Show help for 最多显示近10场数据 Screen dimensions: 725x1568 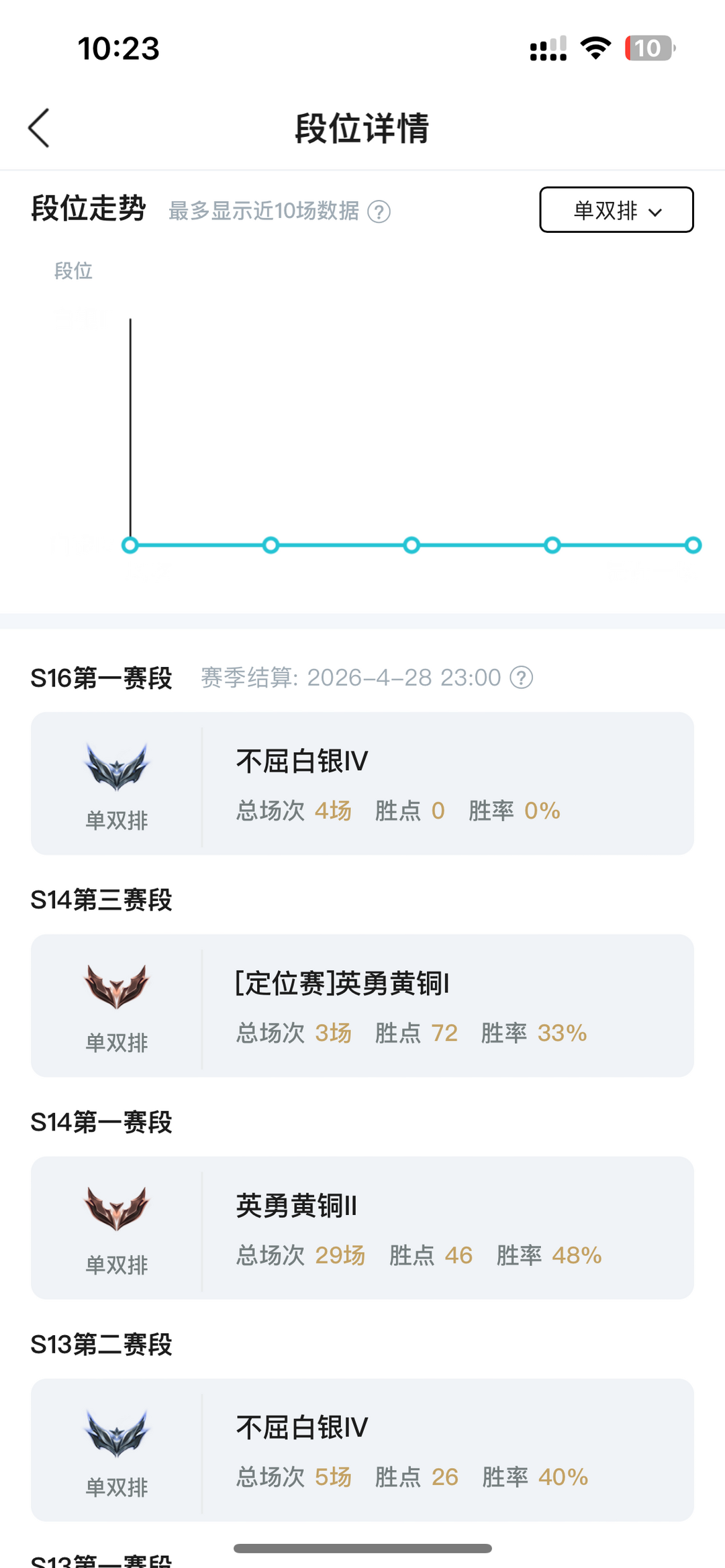tap(379, 212)
